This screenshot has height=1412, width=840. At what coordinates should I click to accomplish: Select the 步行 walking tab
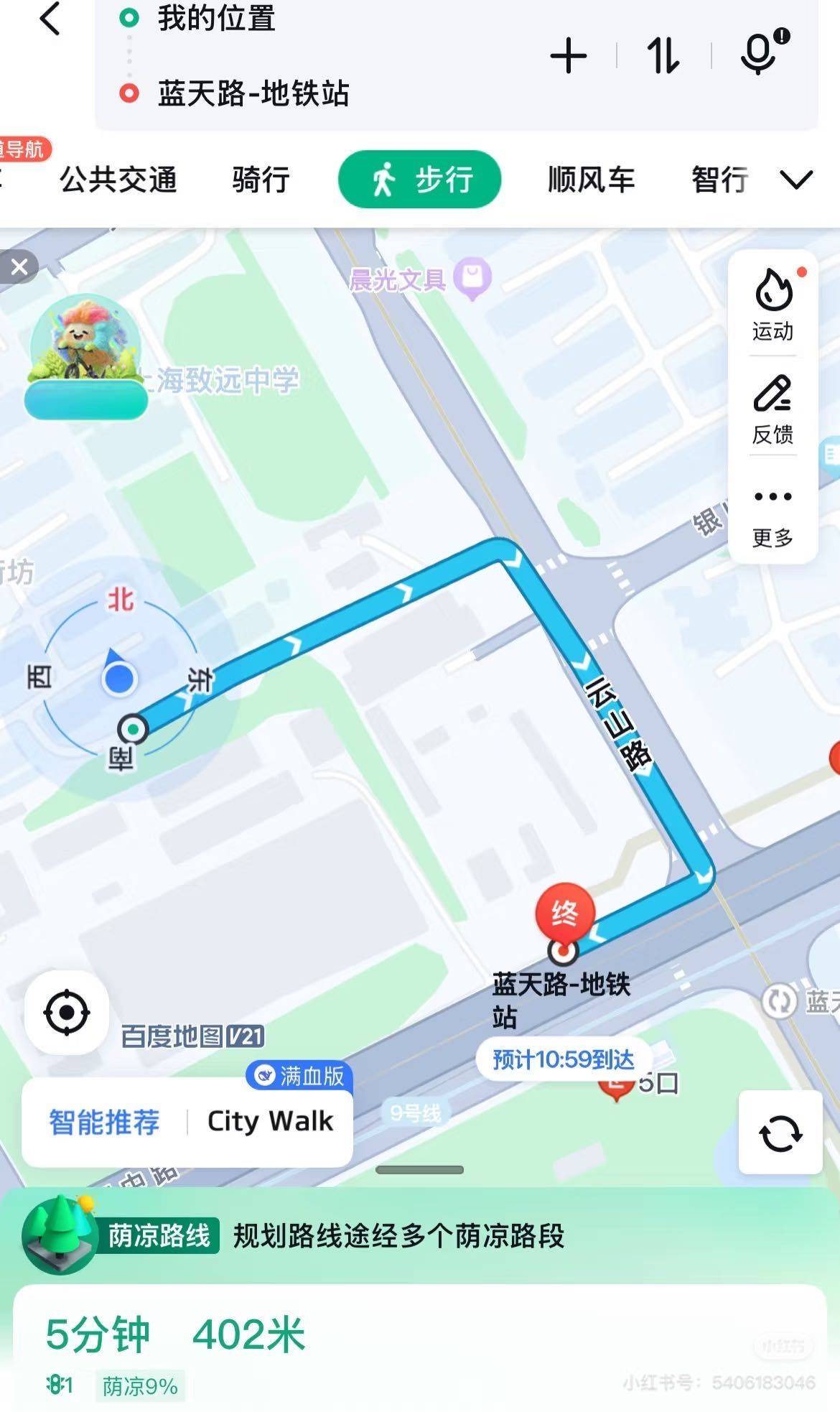(420, 180)
